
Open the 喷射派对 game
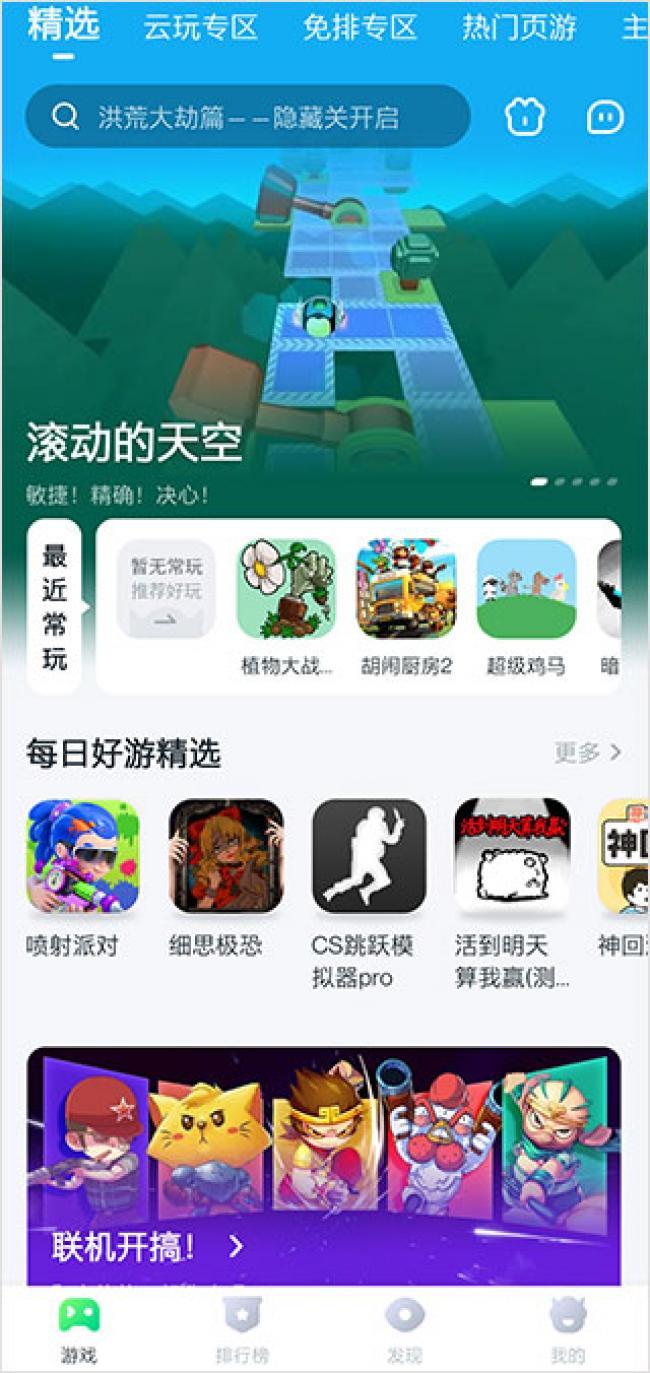point(83,856)
